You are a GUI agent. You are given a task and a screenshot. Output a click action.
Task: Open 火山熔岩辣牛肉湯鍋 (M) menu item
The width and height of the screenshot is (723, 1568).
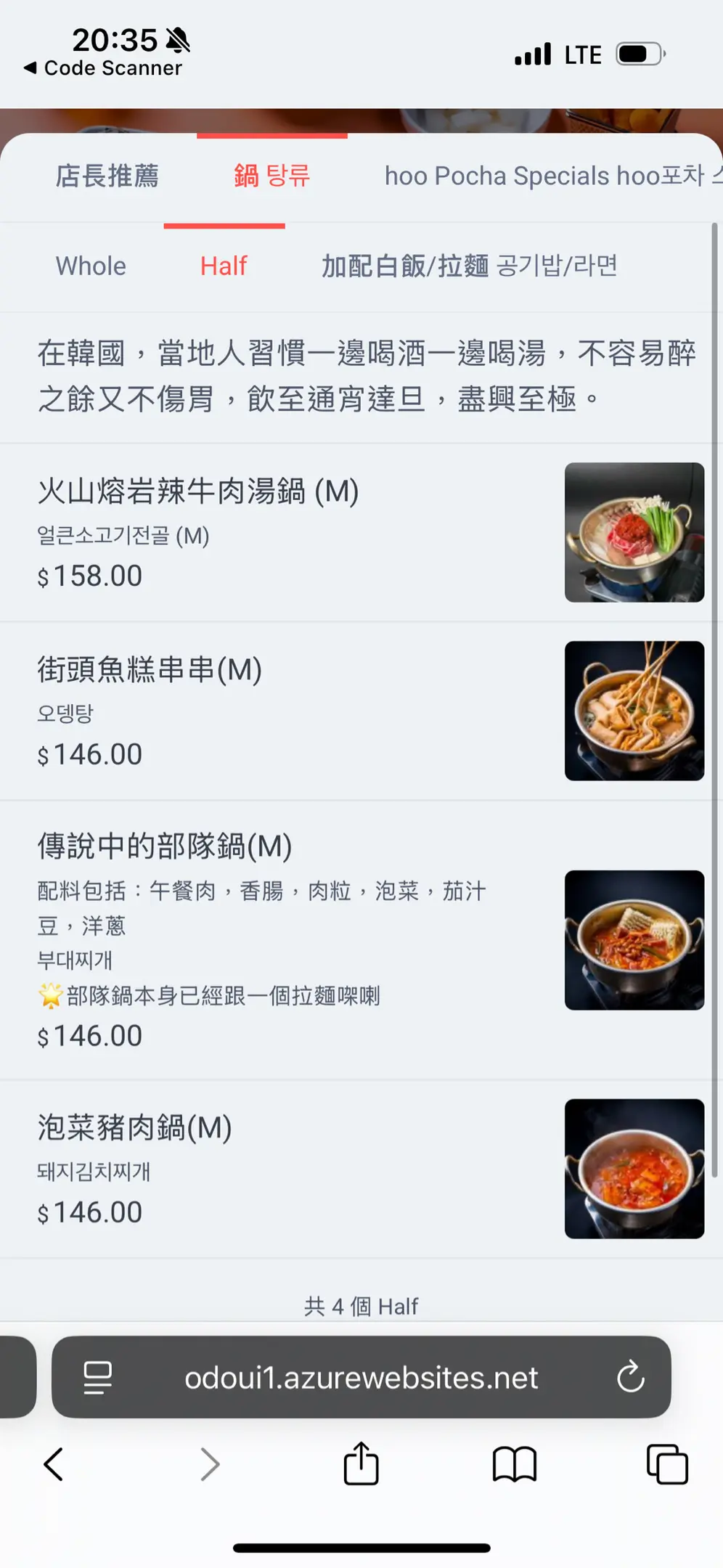(x=198, y=492)
